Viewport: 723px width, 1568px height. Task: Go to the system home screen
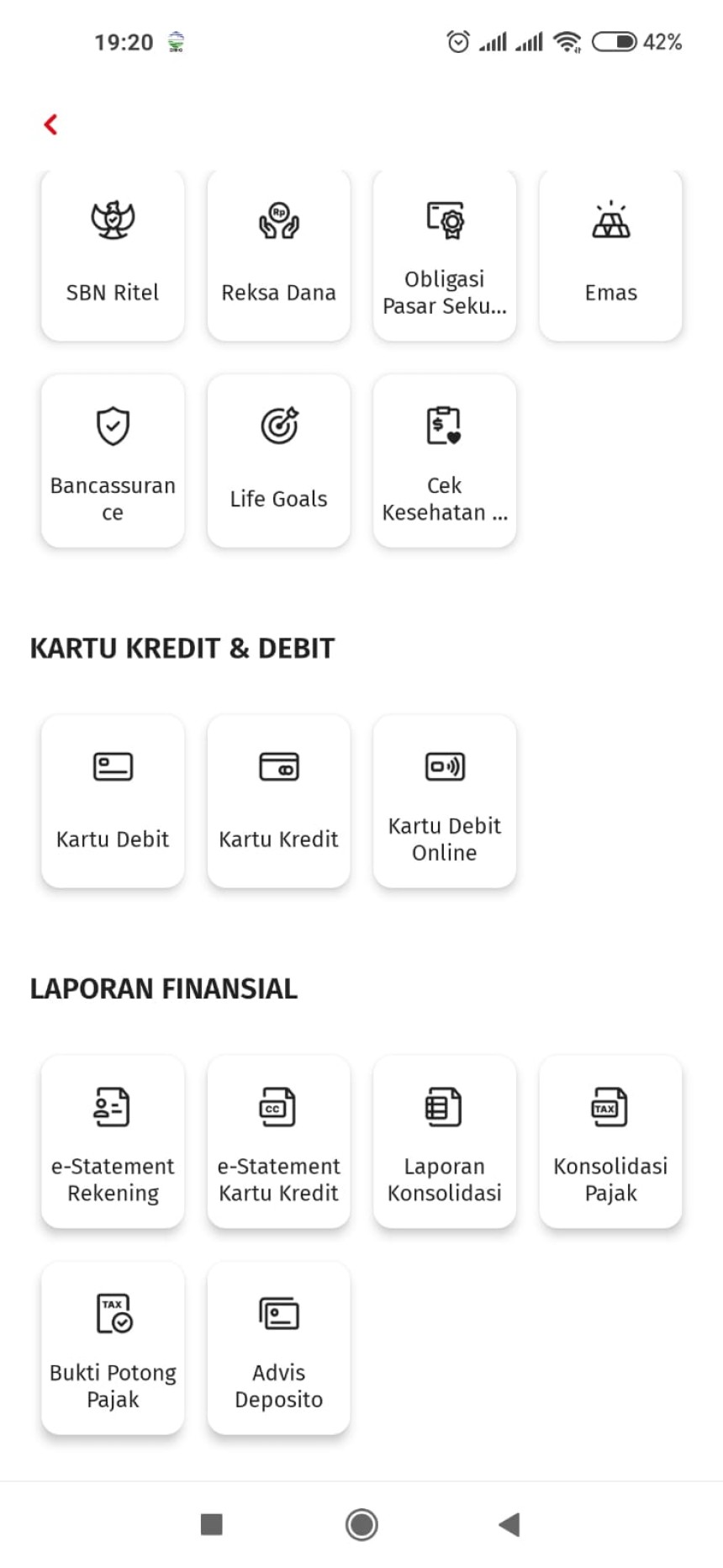[361, 1524]
